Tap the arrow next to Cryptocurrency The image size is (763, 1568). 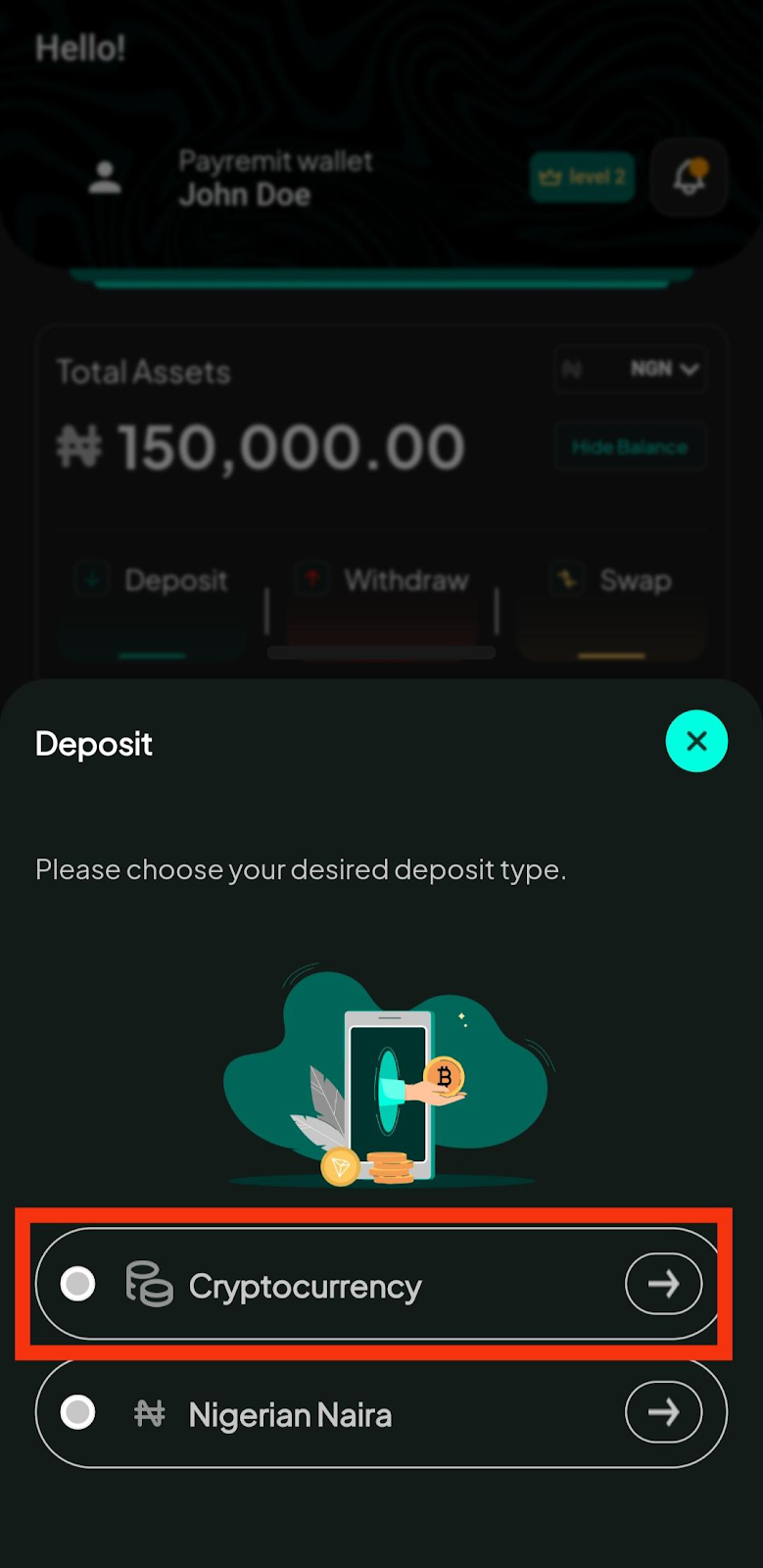(x=663, y=1284)
